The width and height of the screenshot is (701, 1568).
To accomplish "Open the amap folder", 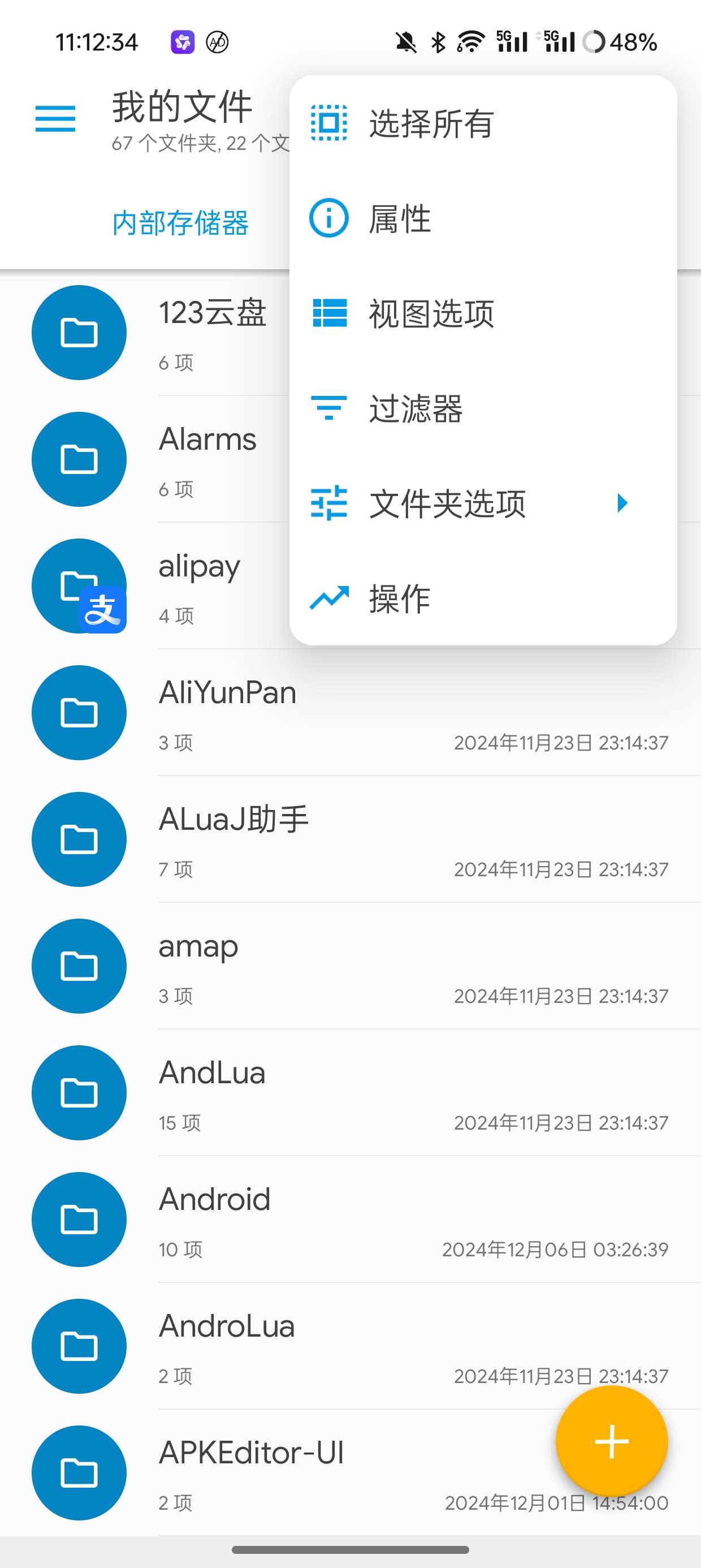I will pyautogui.click(x=365, y=966).
